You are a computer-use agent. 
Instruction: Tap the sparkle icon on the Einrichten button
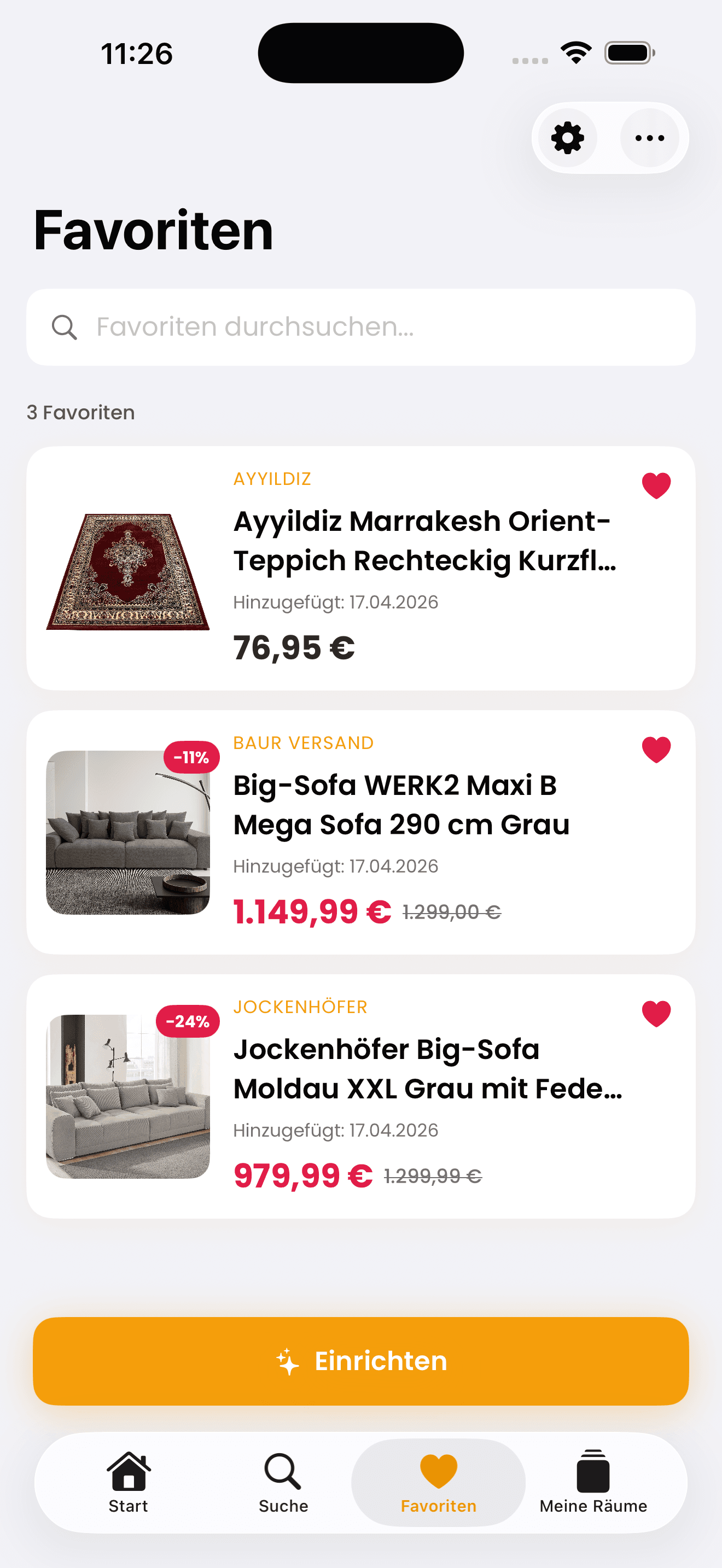pyautogui.click(x=287, y=1362)
